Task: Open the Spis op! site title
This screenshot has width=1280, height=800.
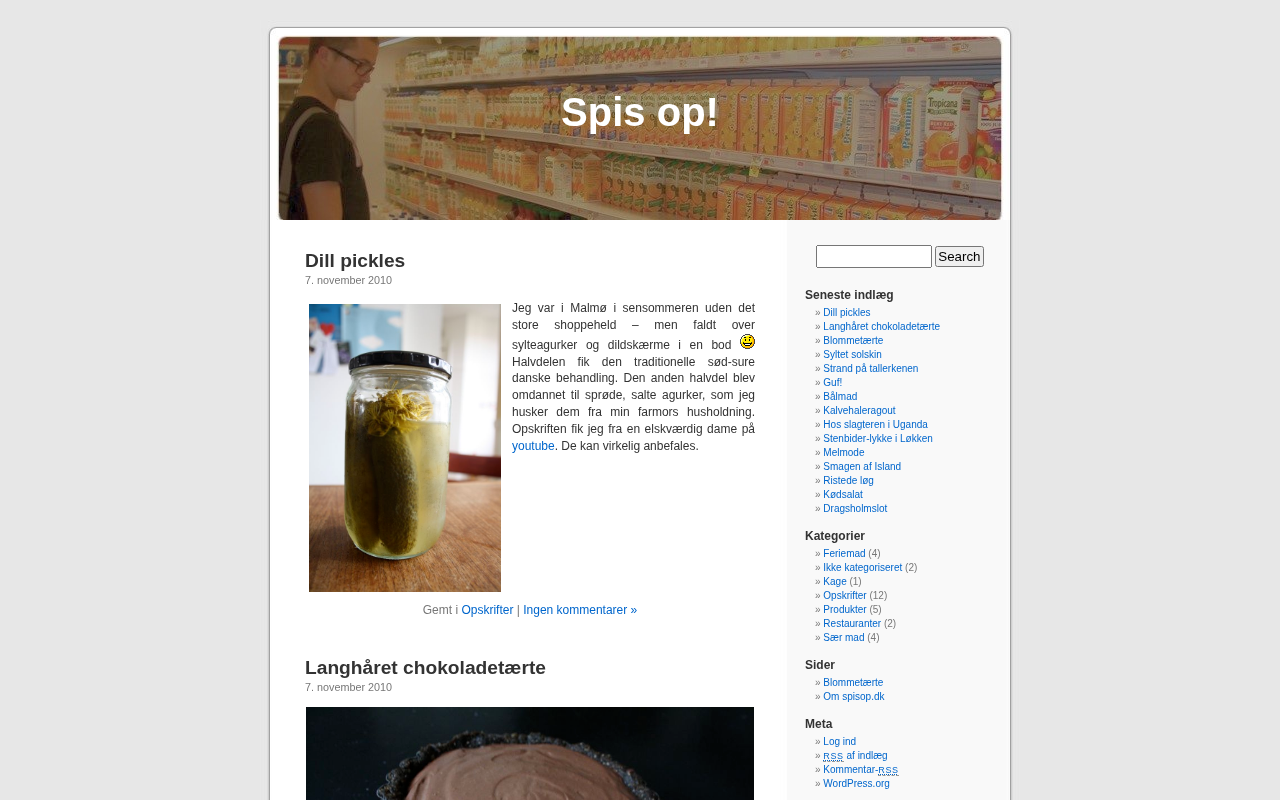Action: coord(639,112)
